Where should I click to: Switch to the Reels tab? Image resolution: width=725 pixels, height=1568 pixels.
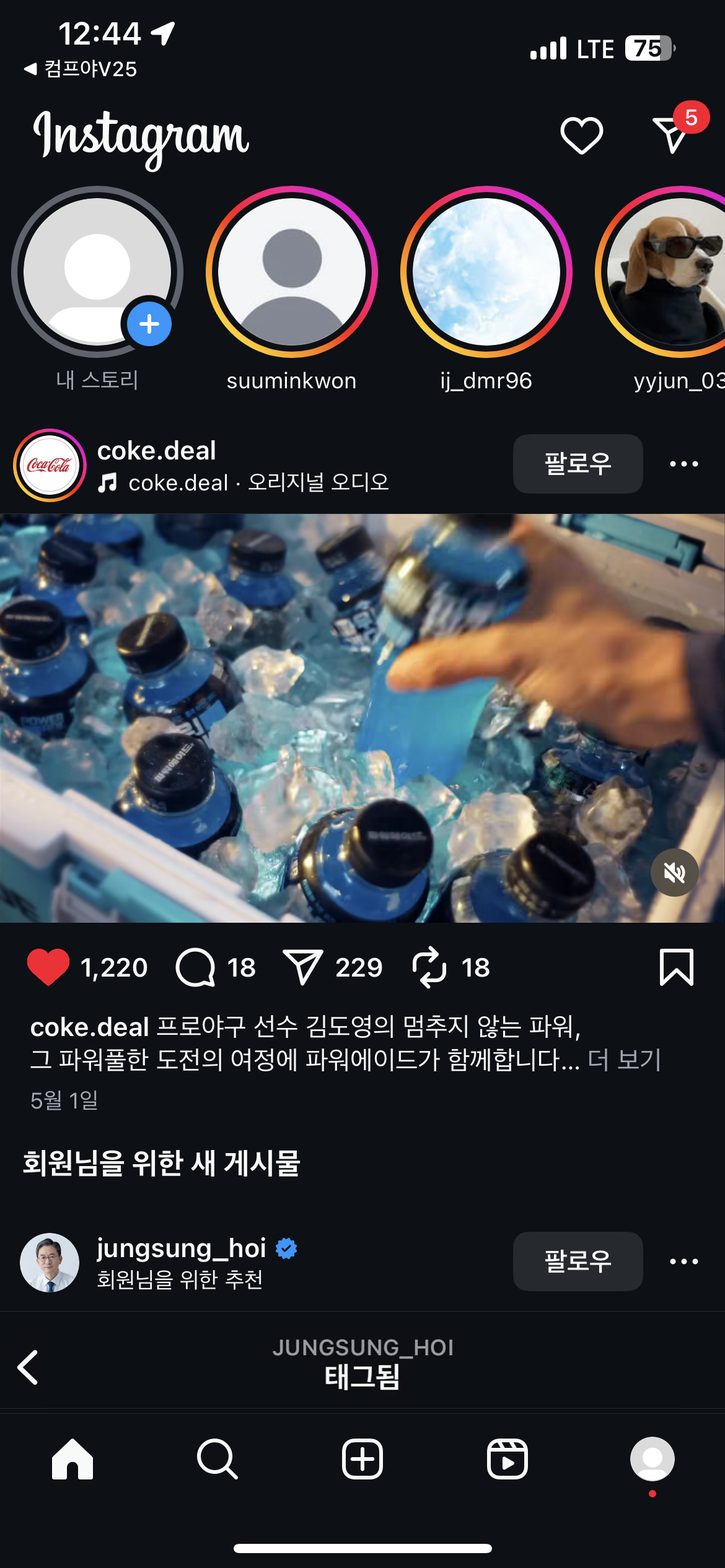click(507, 1459)
